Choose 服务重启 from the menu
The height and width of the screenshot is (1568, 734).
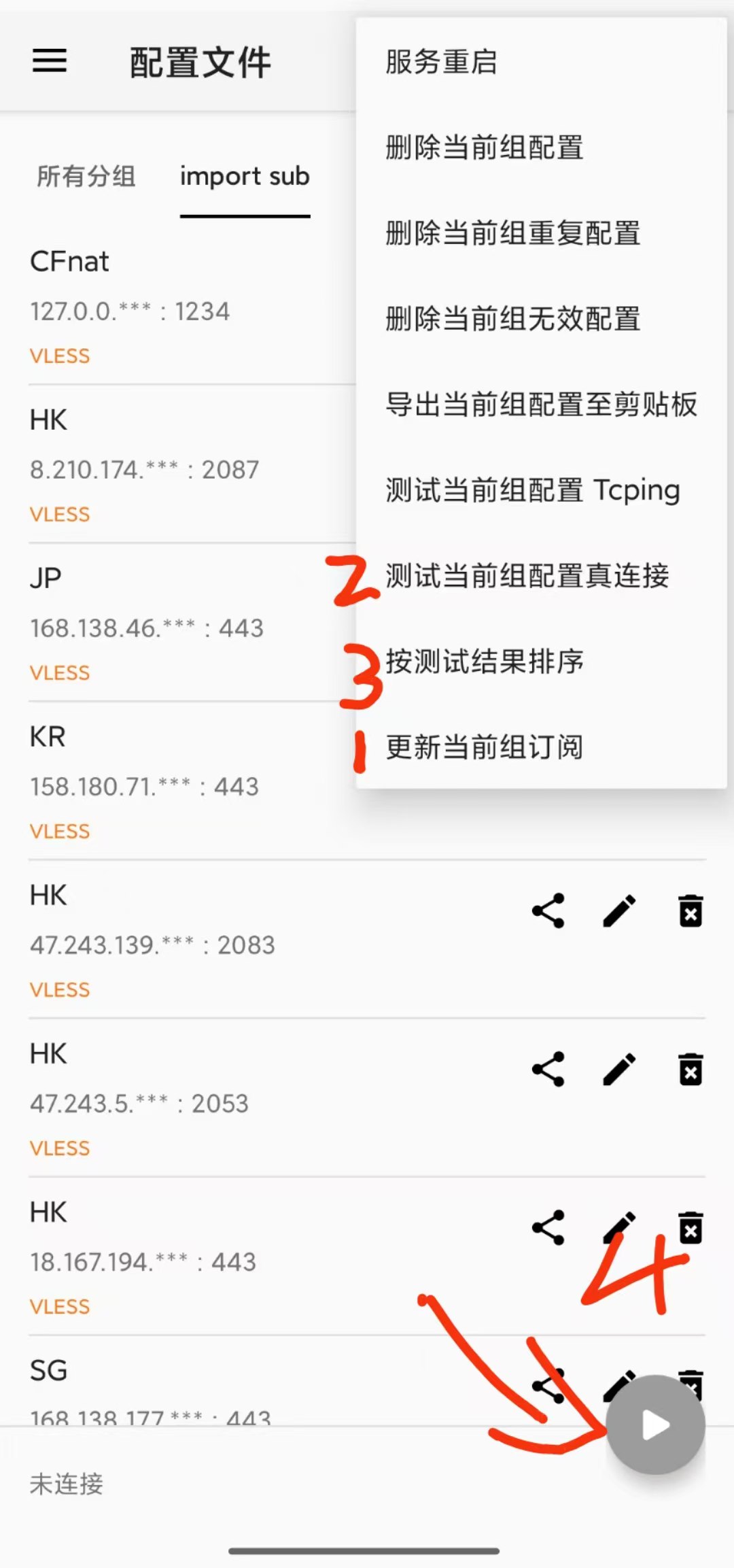click(442, 62)
